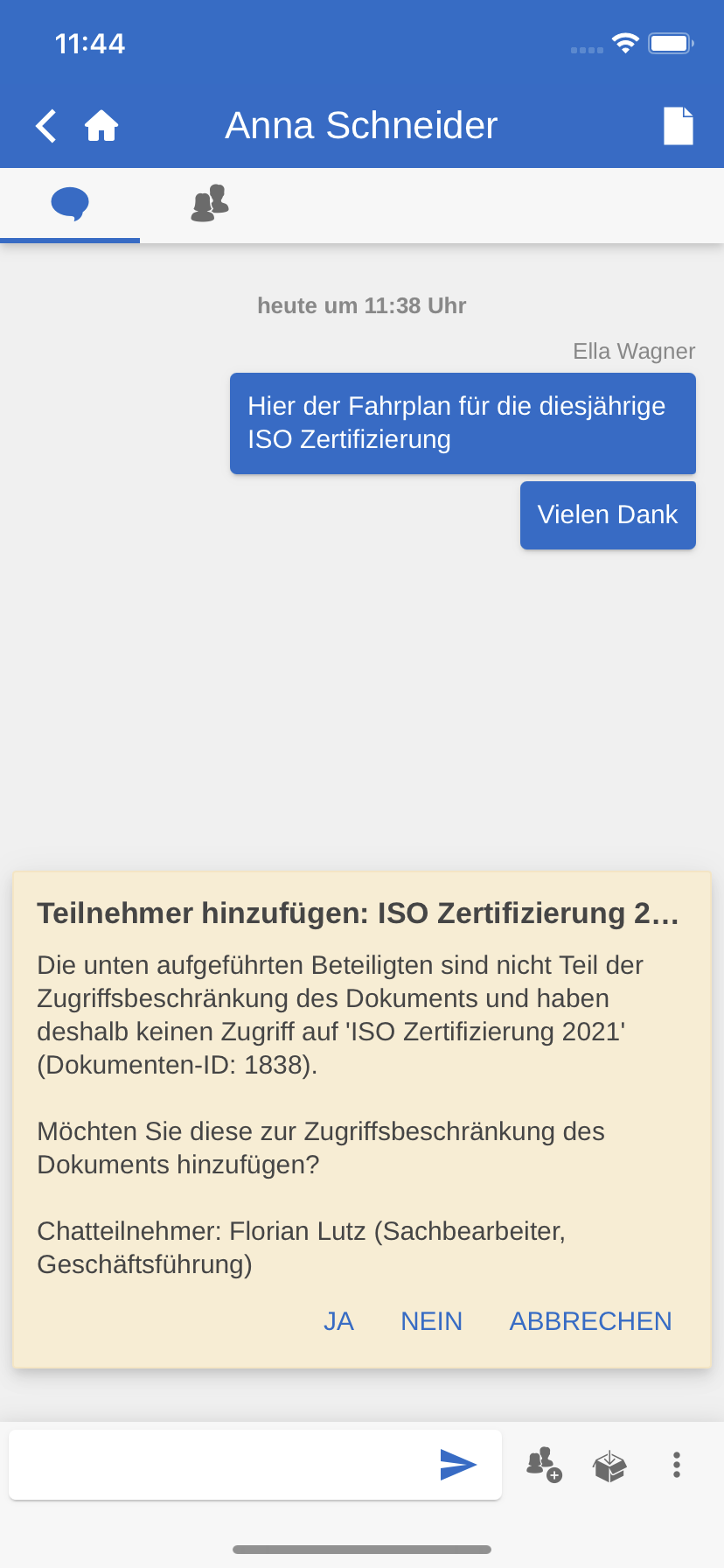The image size is (724, 1568).
Task: Open the box attachment icon
Action: point(609,1466)
